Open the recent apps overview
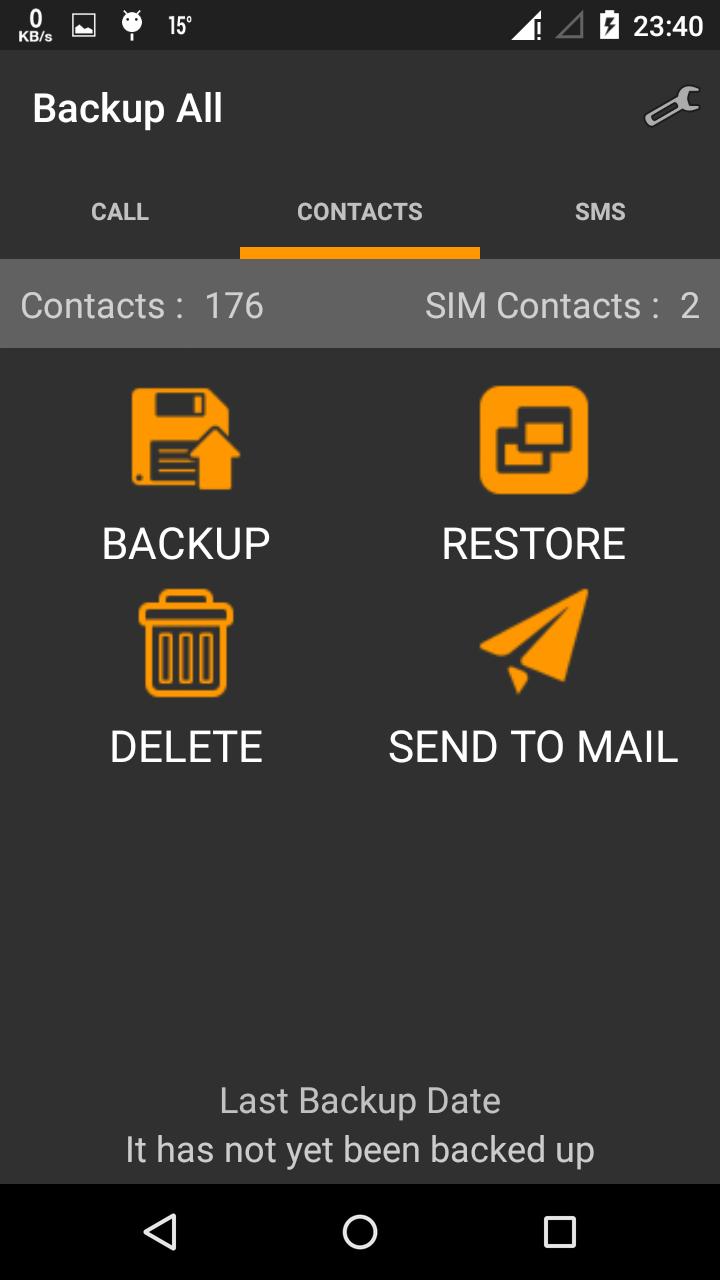Image resolution: width=720 pixels, height=1280 pixels. pos(560,1232)
